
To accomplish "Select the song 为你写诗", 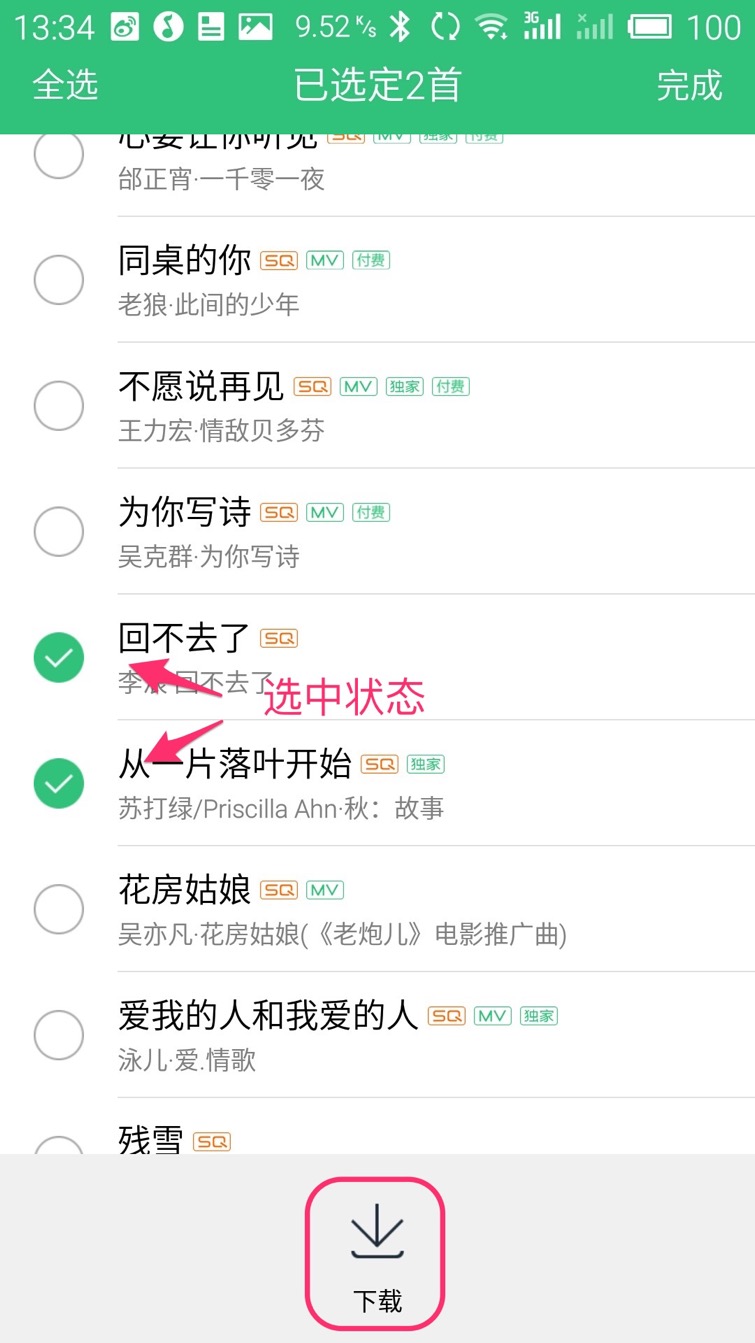I will pos(59,532).
